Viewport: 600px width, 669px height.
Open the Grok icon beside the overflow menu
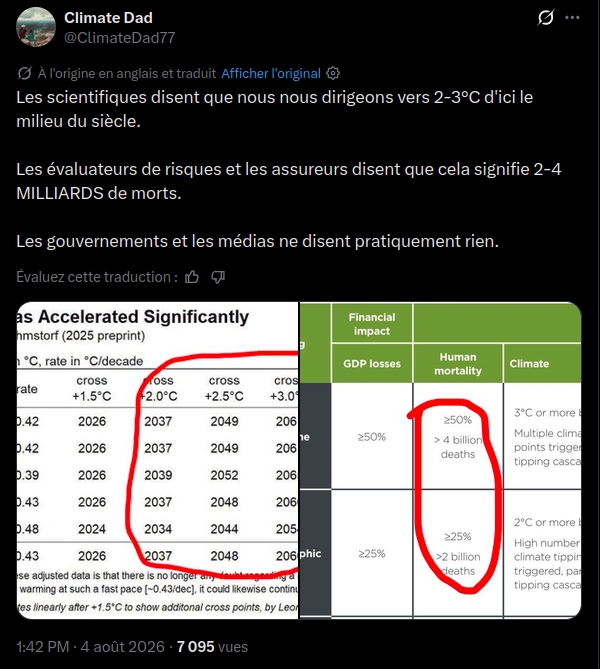click(545, 17)
